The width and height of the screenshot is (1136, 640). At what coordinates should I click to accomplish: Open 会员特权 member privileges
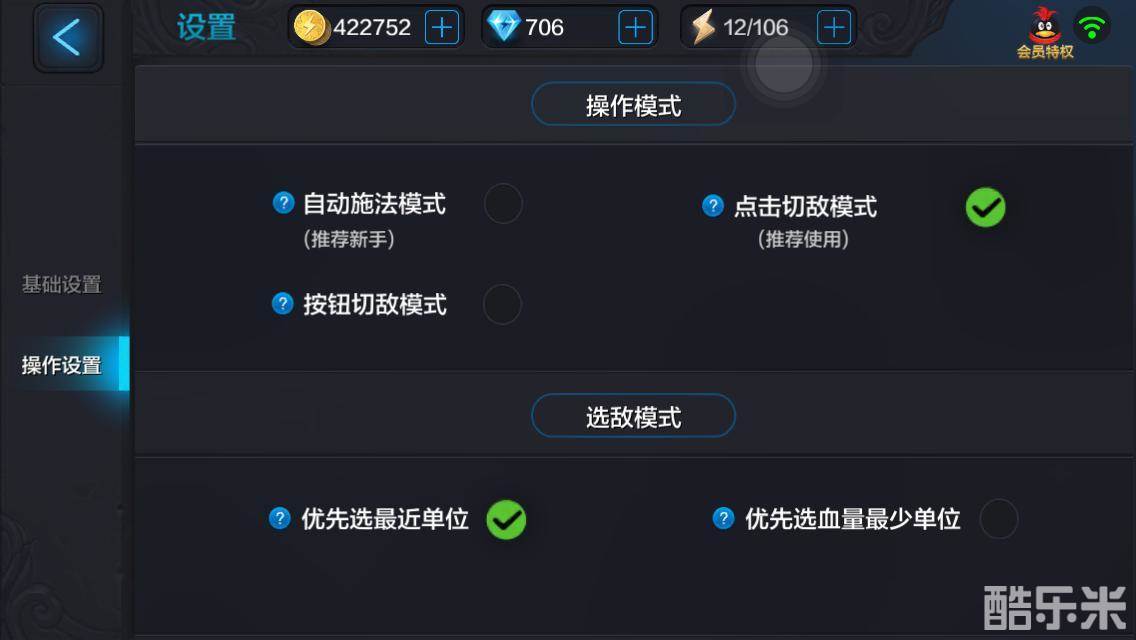(1045, 33)
